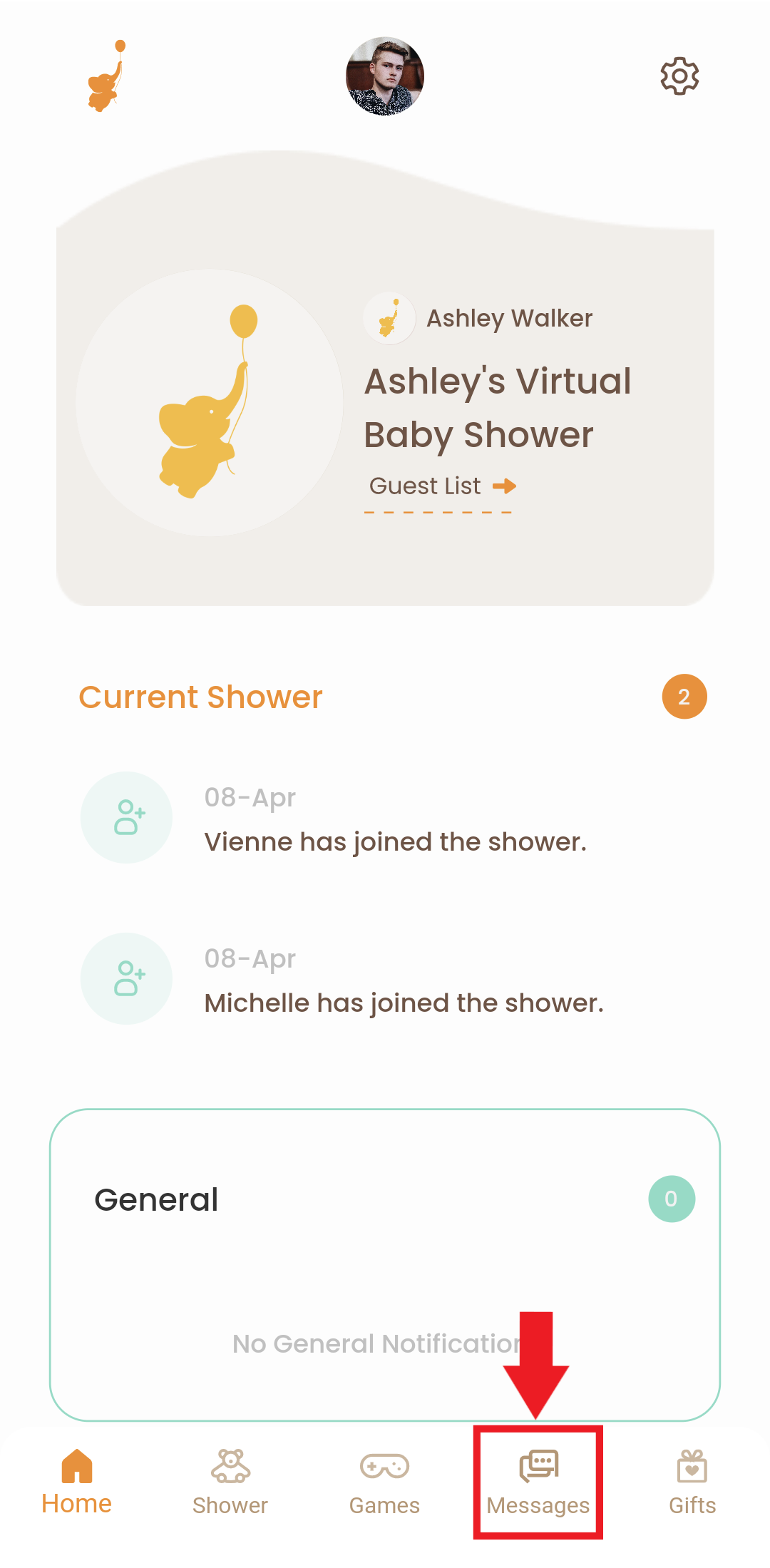The image size is (770, 1568).
Task: Switch to the Shower tab
Action: (x=230, y=1482)
